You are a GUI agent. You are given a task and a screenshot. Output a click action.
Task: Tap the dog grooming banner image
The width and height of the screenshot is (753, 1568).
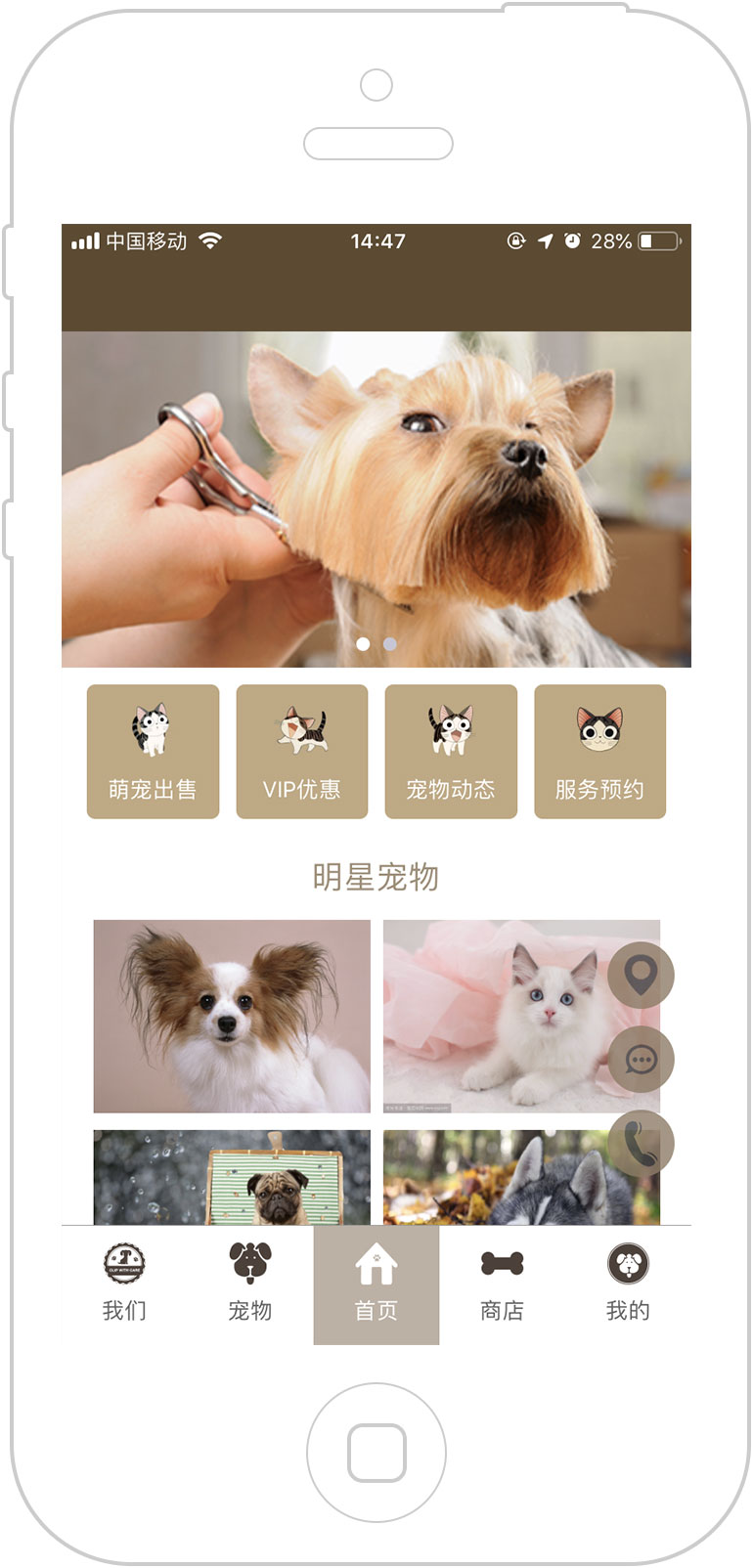click(x=376, y=489)
